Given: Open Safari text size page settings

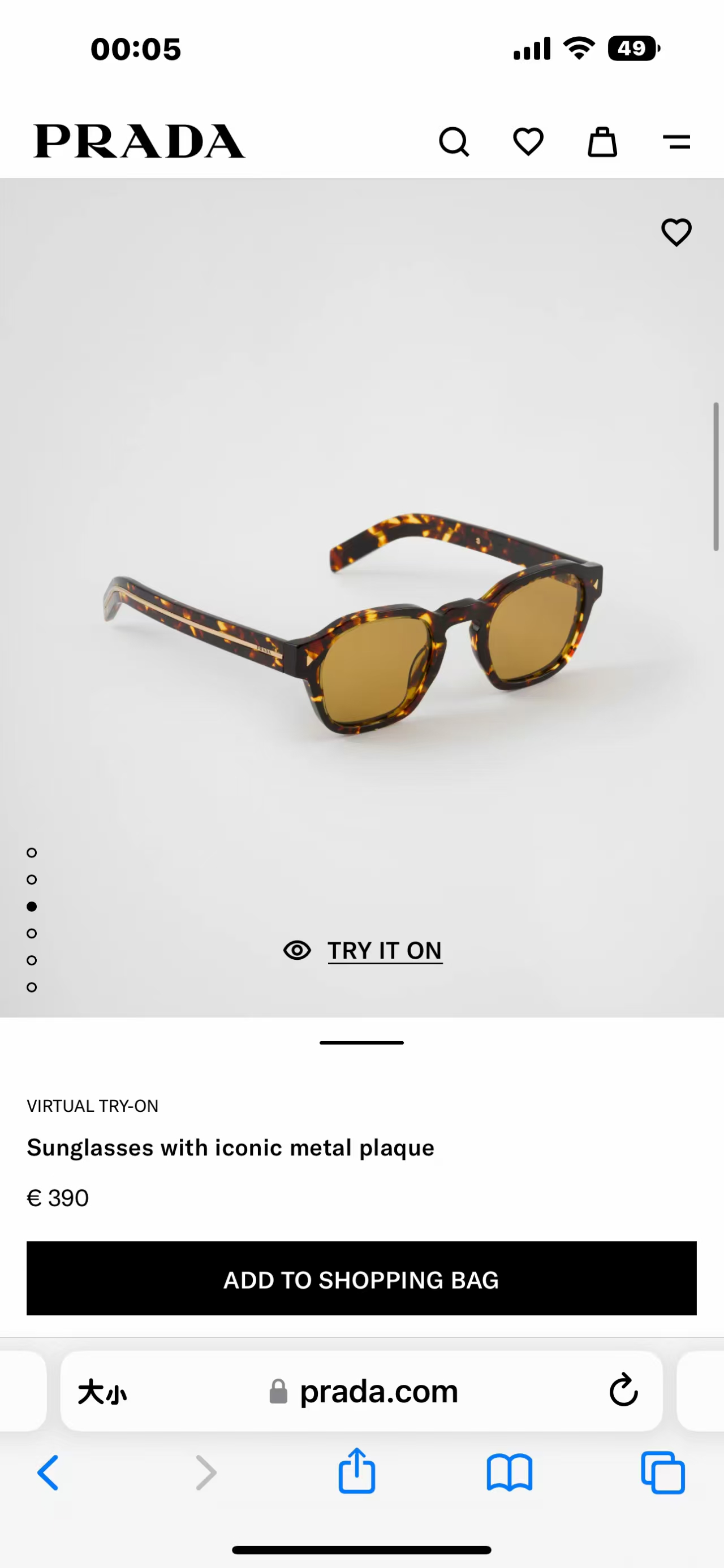Looking at the screenshot, I should pyautogui.click(x=102, y=1392).
